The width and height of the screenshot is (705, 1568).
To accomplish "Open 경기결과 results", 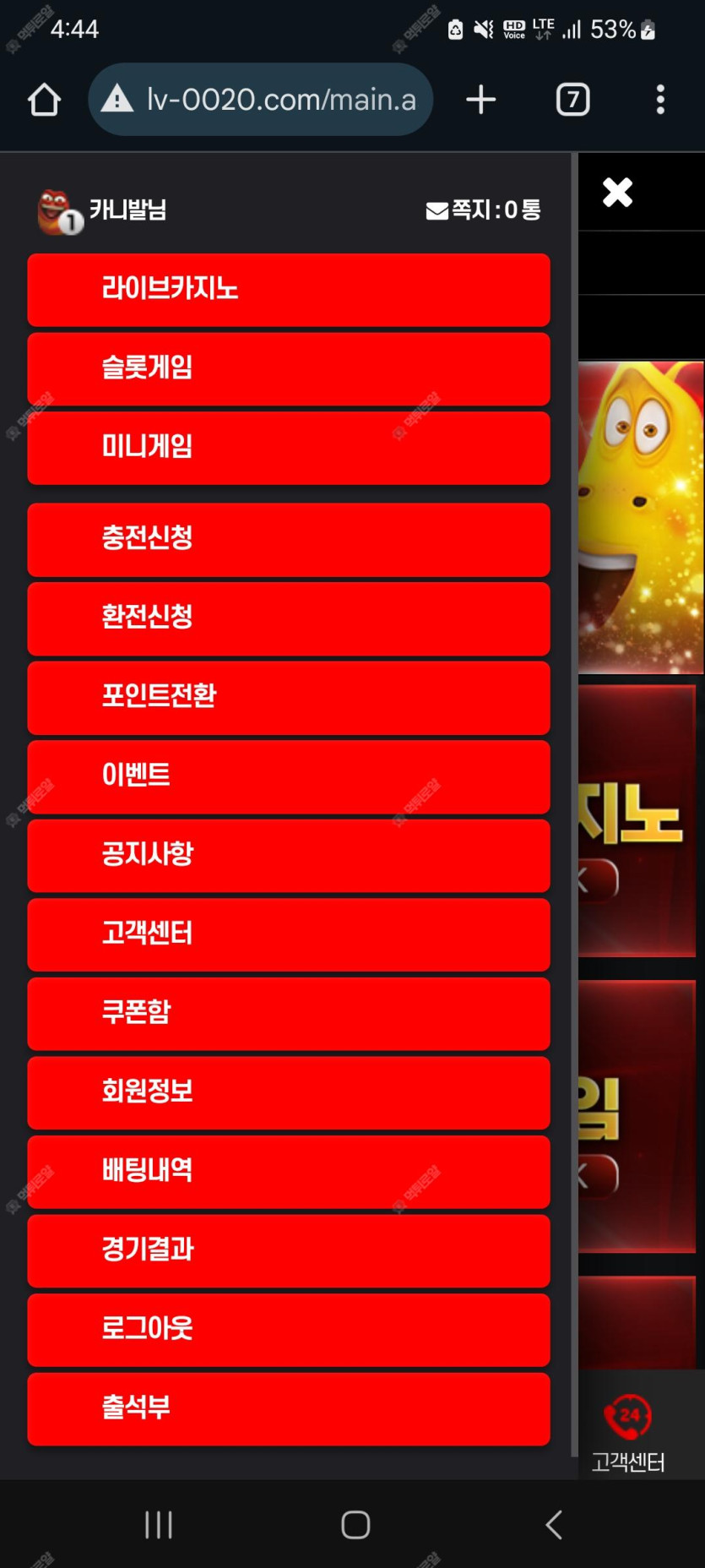I will point(288,1249).
